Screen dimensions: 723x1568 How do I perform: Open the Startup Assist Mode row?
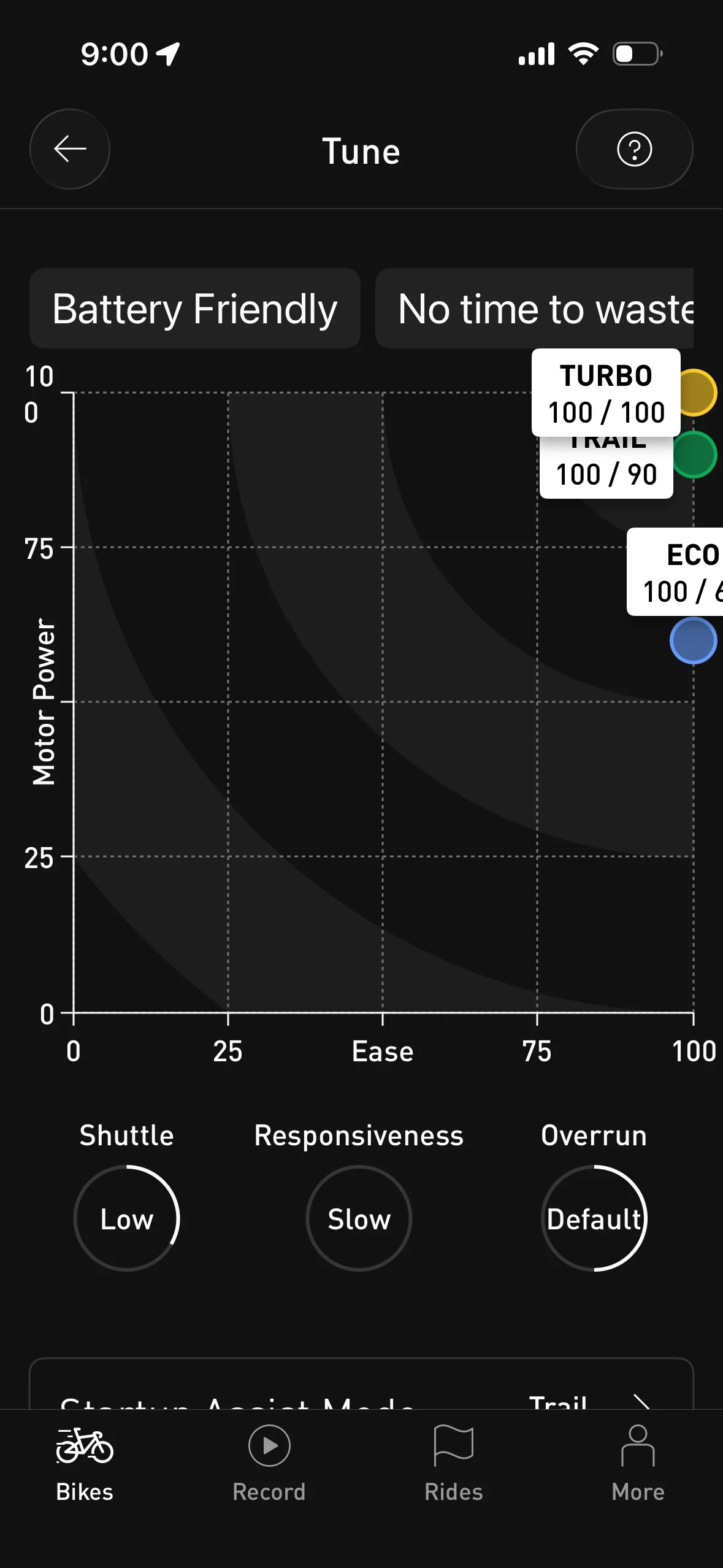pyautogui.click(x=361, y=1385)
